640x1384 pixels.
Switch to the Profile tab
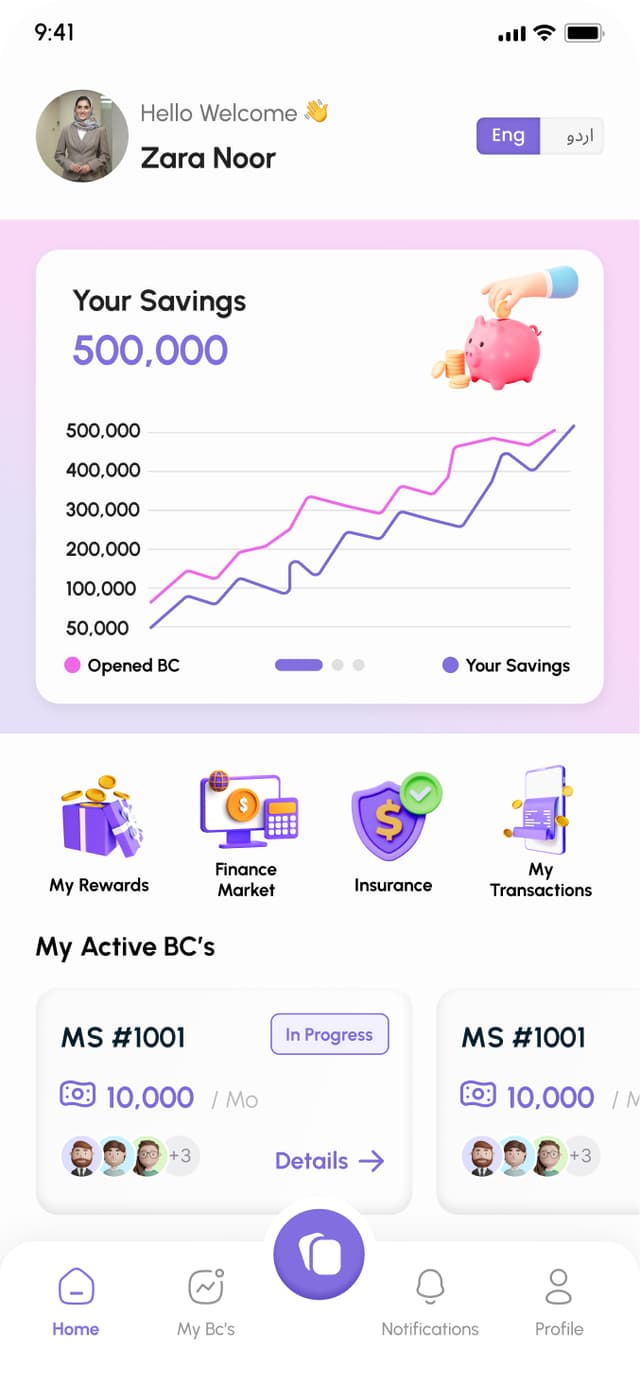[558, 1302]
